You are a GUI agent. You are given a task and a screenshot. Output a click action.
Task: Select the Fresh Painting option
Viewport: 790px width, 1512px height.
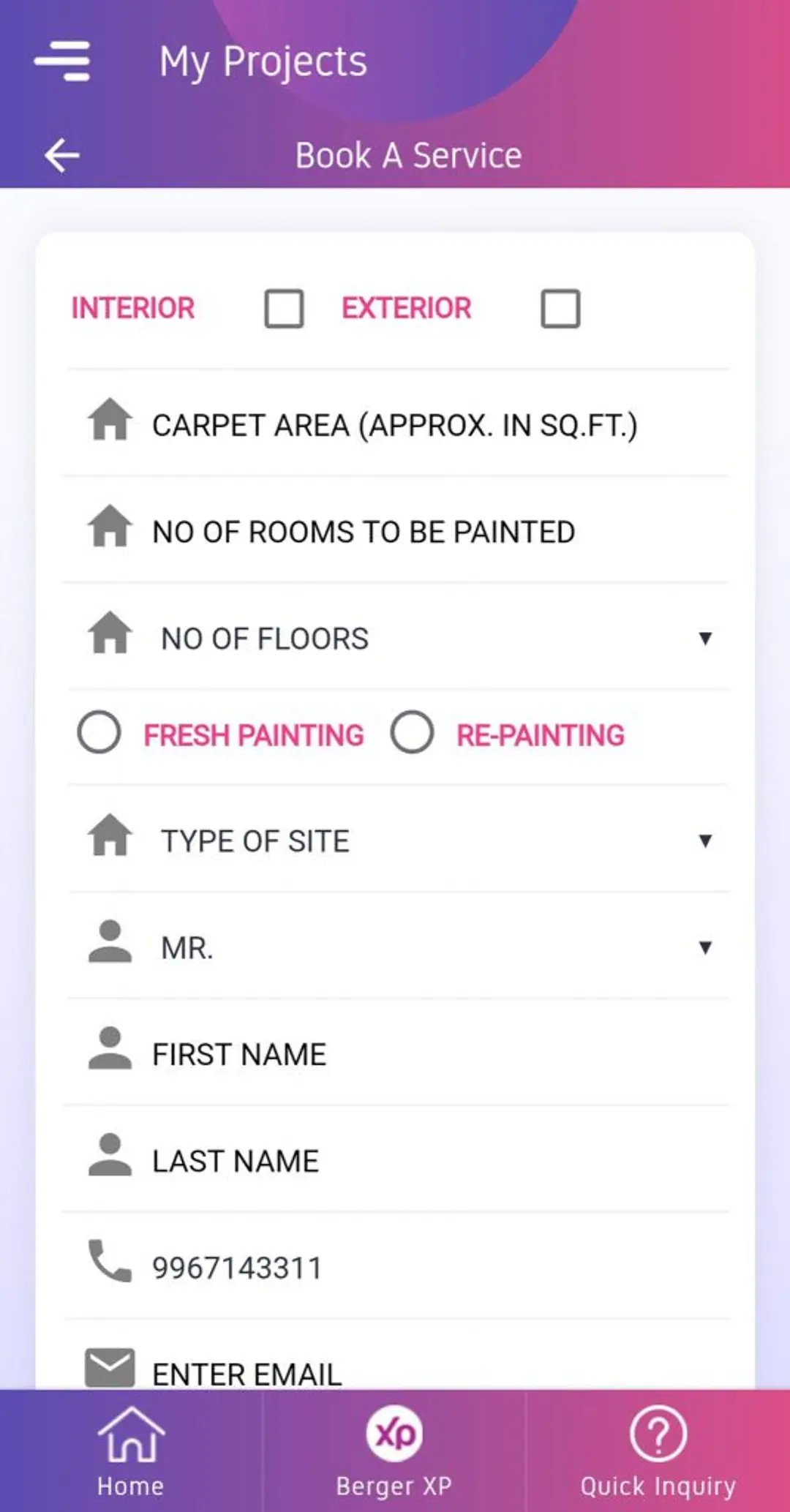(99, 732)
